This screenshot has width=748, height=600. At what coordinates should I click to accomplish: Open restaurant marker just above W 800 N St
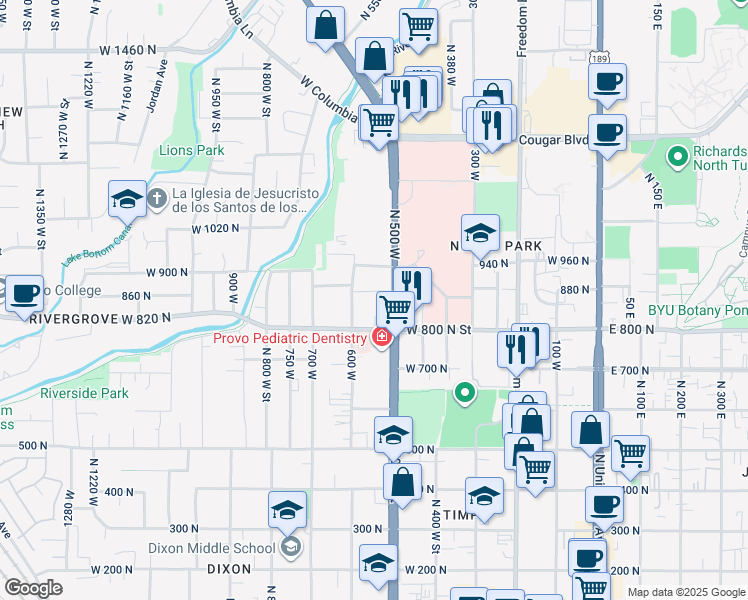(x=411, y=285)
